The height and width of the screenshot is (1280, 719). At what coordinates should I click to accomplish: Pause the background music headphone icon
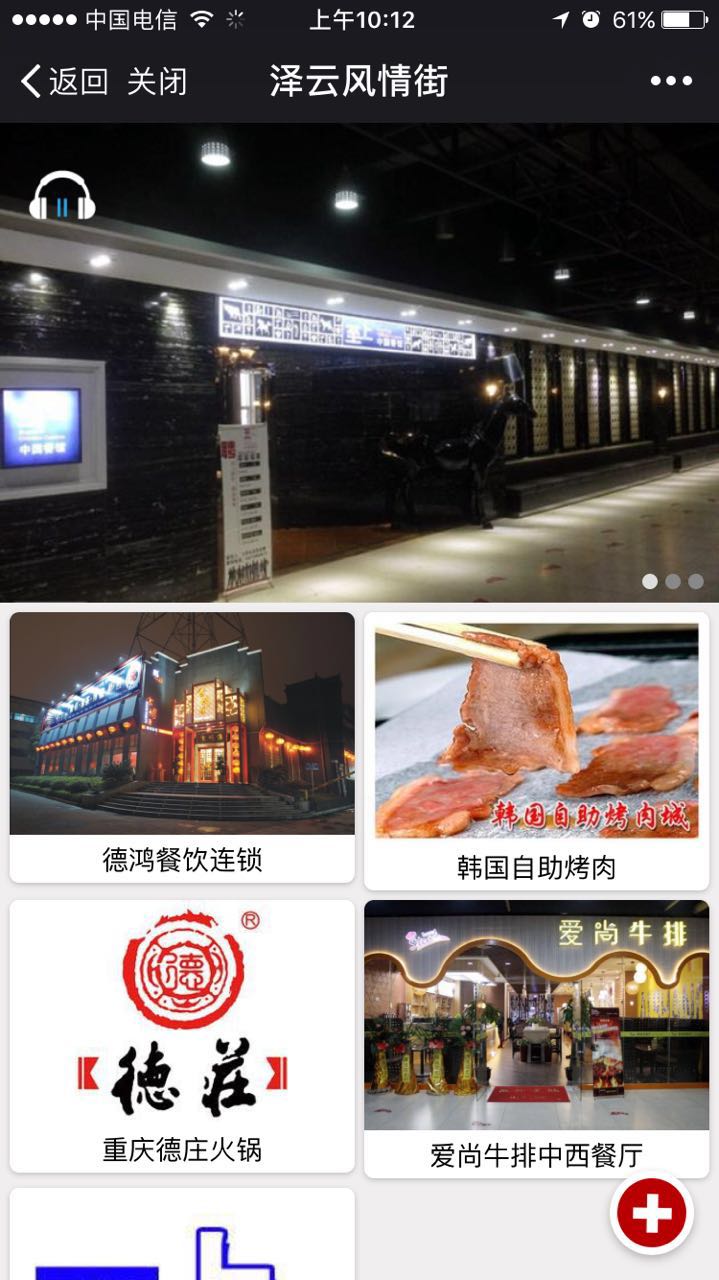click(x=62, y=197)
